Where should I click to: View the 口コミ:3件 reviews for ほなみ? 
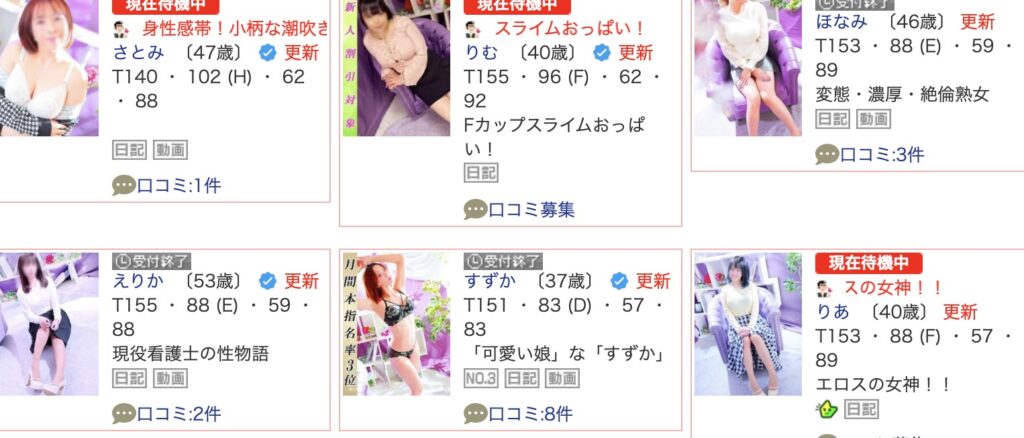pos(882,155)
